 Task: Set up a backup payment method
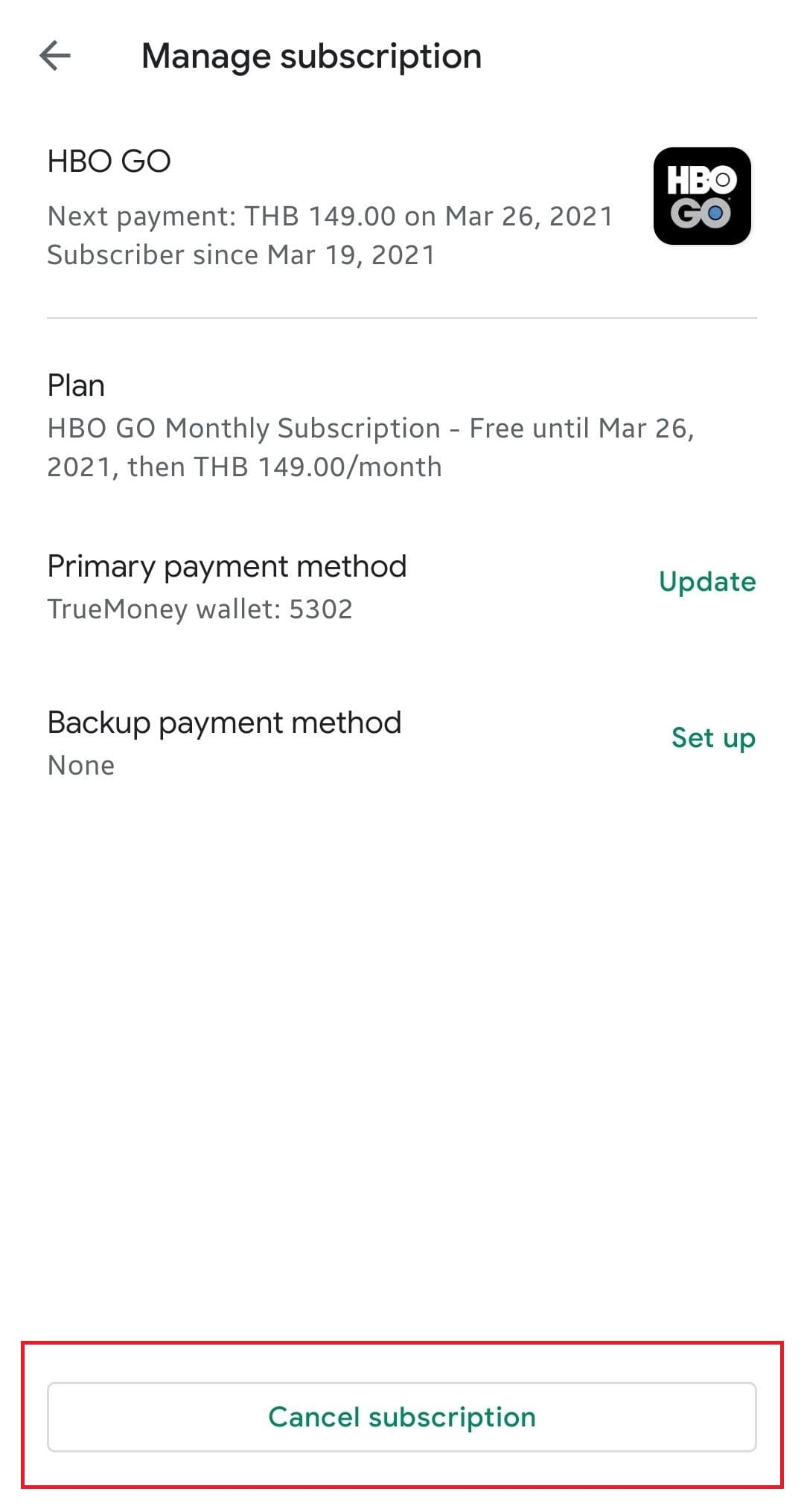click(x=713, y=738)
